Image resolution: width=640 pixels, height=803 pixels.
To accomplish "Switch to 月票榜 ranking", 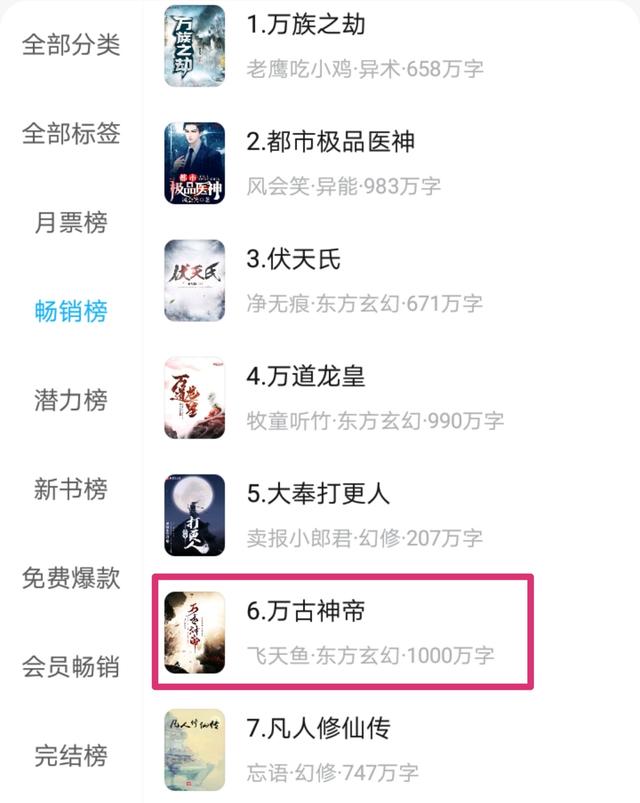I will (71, 223).
